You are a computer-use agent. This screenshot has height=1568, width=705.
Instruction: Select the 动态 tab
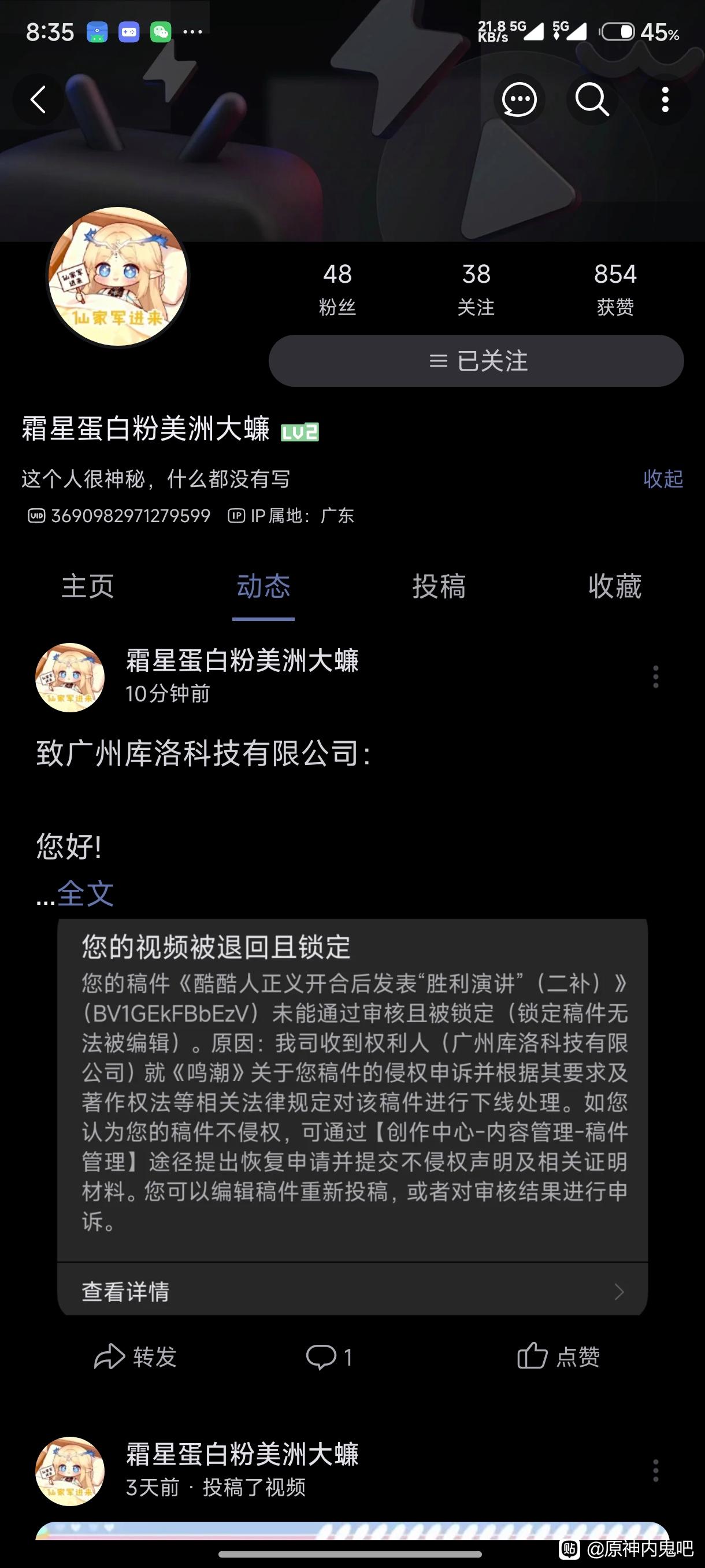264,586
